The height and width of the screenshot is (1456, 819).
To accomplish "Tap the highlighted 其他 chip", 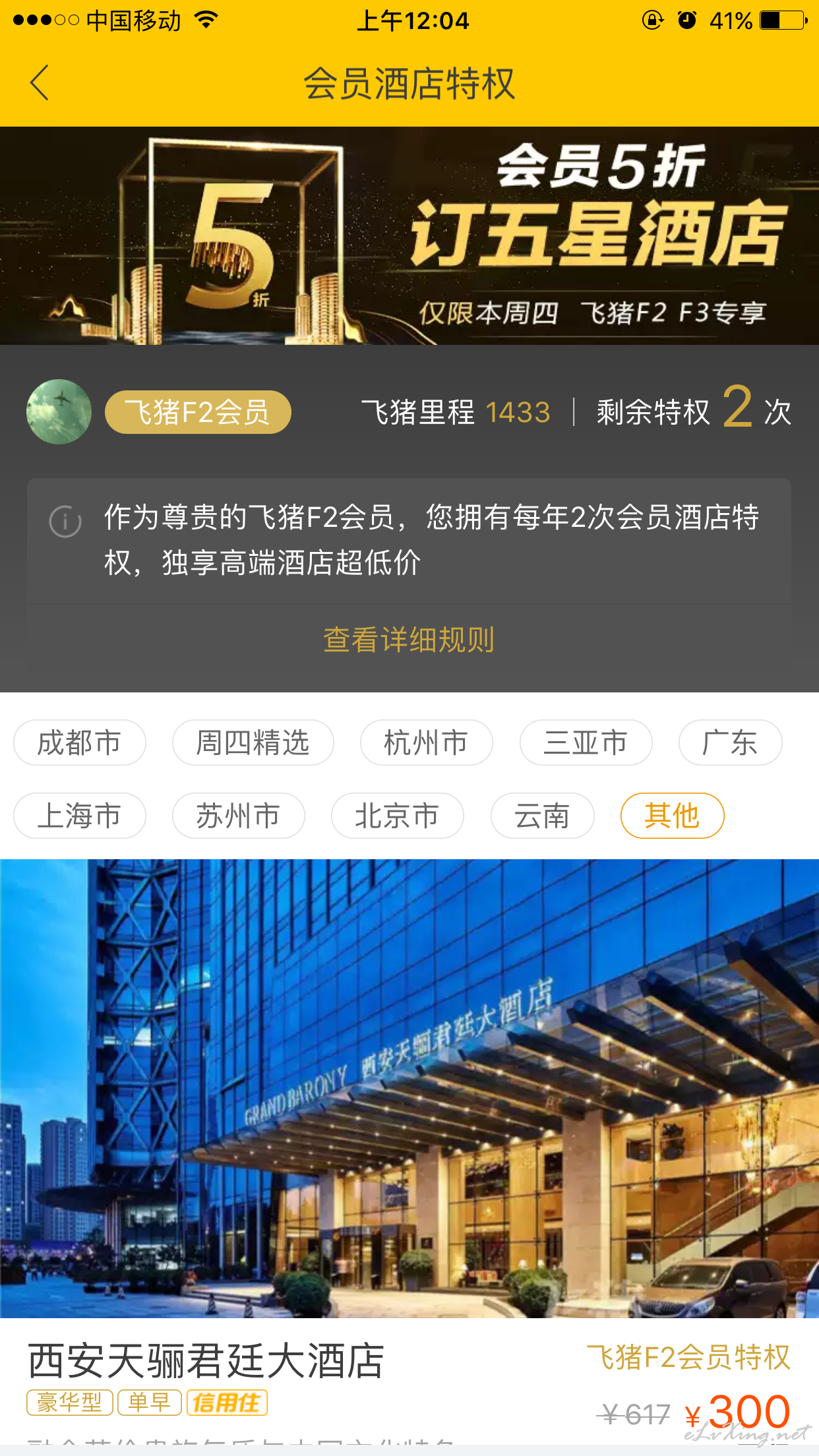I will coord(673,816).
